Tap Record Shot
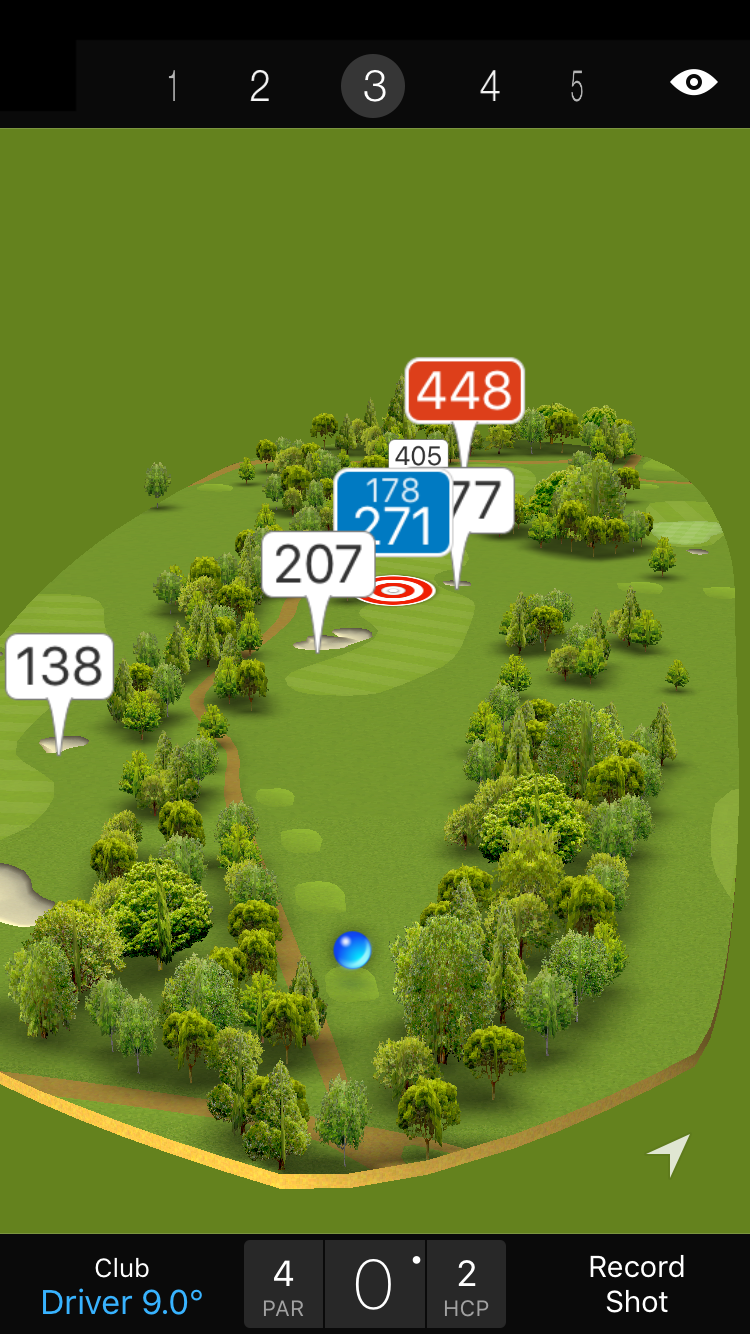 pos(636,1284)
